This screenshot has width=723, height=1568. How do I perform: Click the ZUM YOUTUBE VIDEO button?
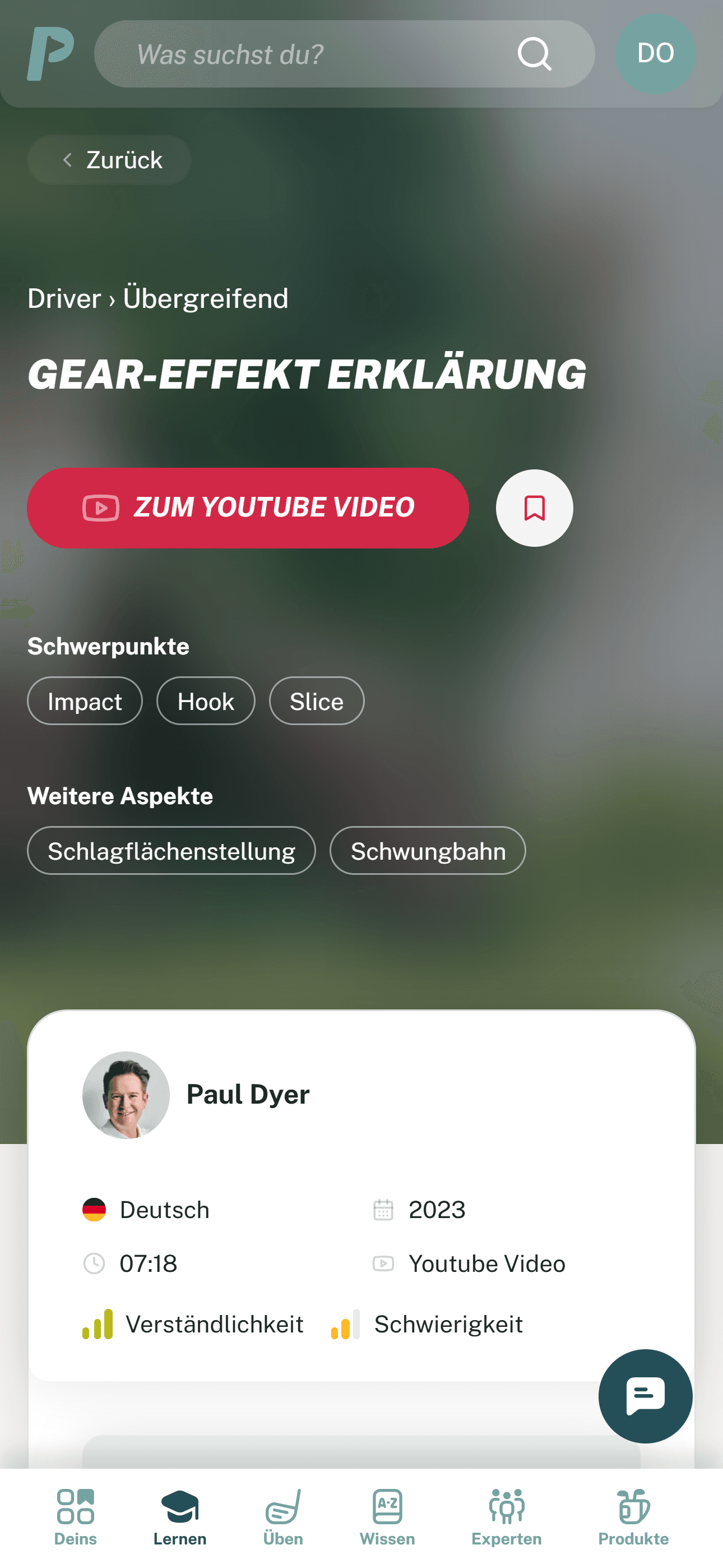tap(247, 507)
